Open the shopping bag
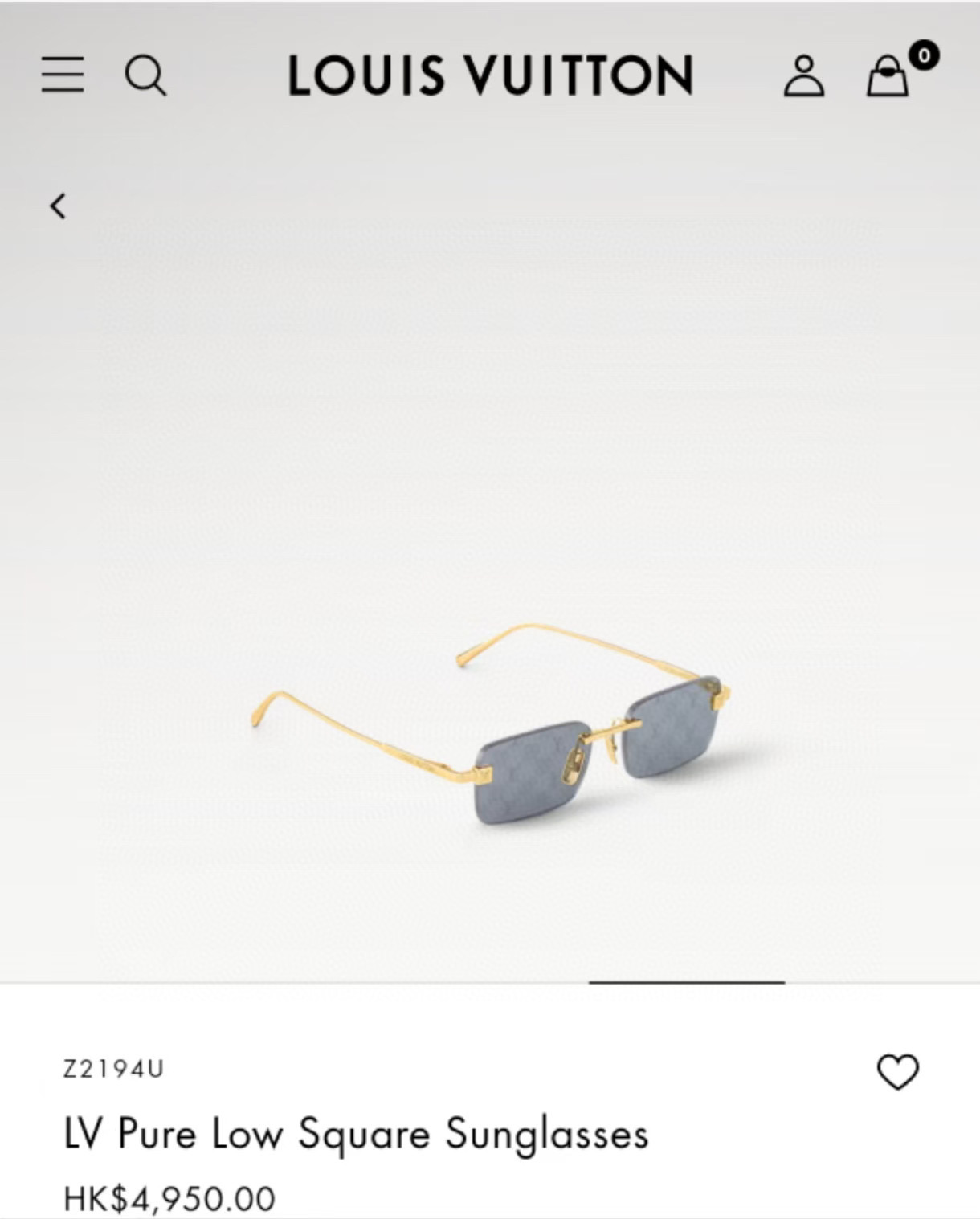This screenshot has width=980, height=1219. click(x=888, y=77)
